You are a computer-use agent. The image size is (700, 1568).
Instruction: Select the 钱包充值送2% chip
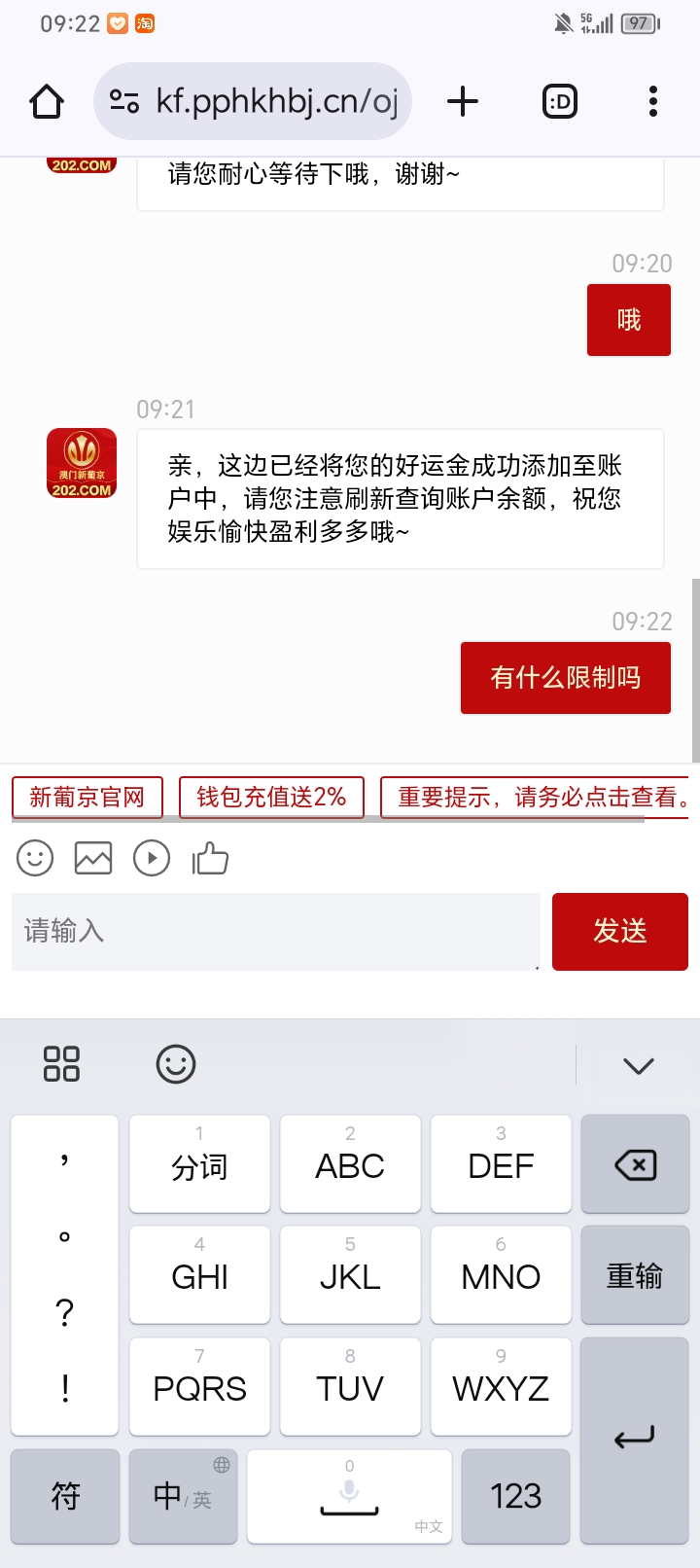[271, 798]
